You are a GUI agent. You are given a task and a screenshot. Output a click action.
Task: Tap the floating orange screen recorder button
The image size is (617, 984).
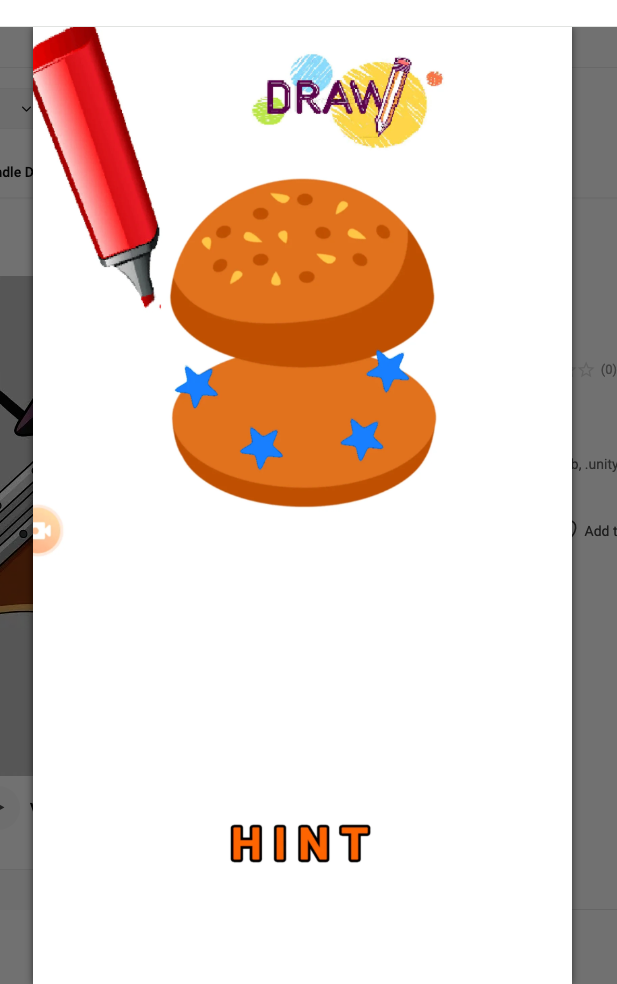(42, 530)
